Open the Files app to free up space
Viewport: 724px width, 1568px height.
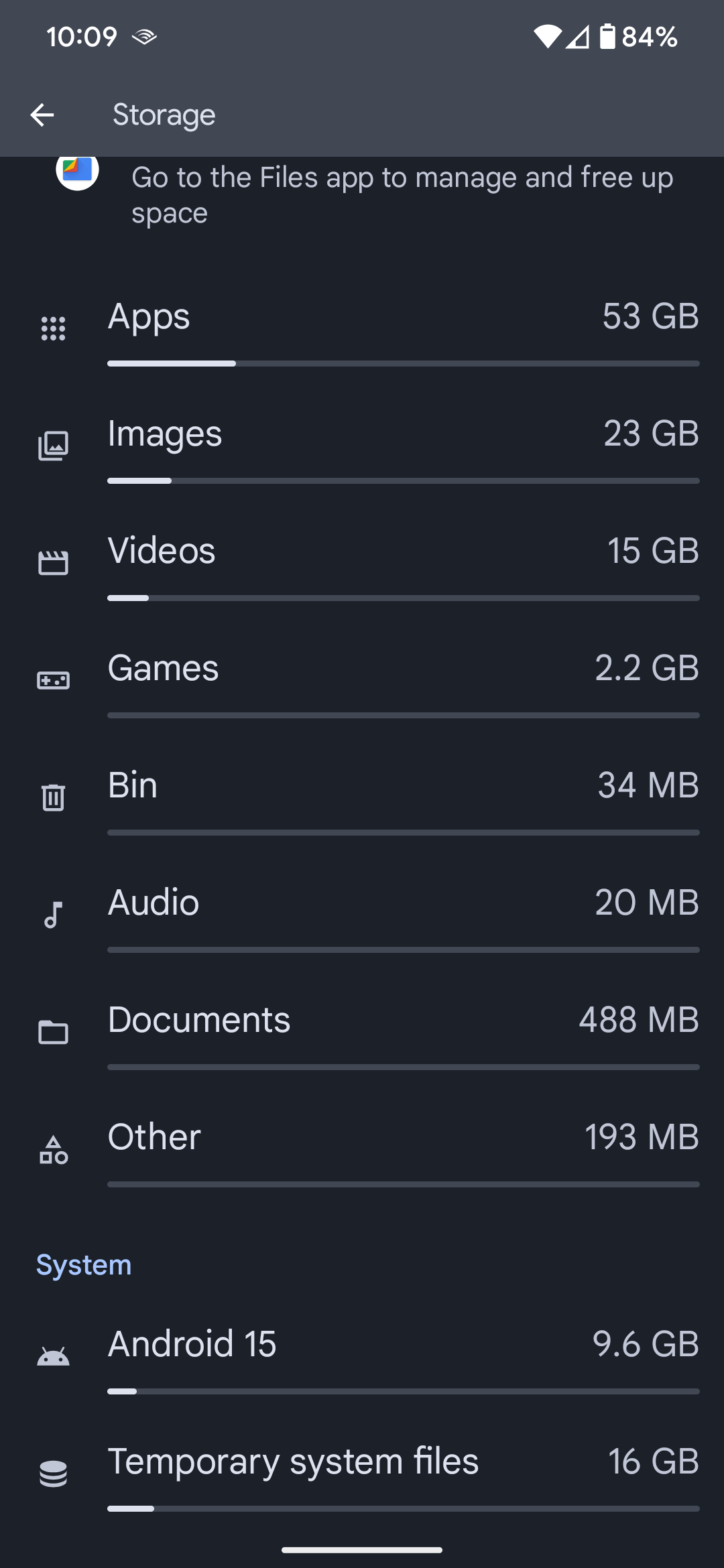click(362, 195)
